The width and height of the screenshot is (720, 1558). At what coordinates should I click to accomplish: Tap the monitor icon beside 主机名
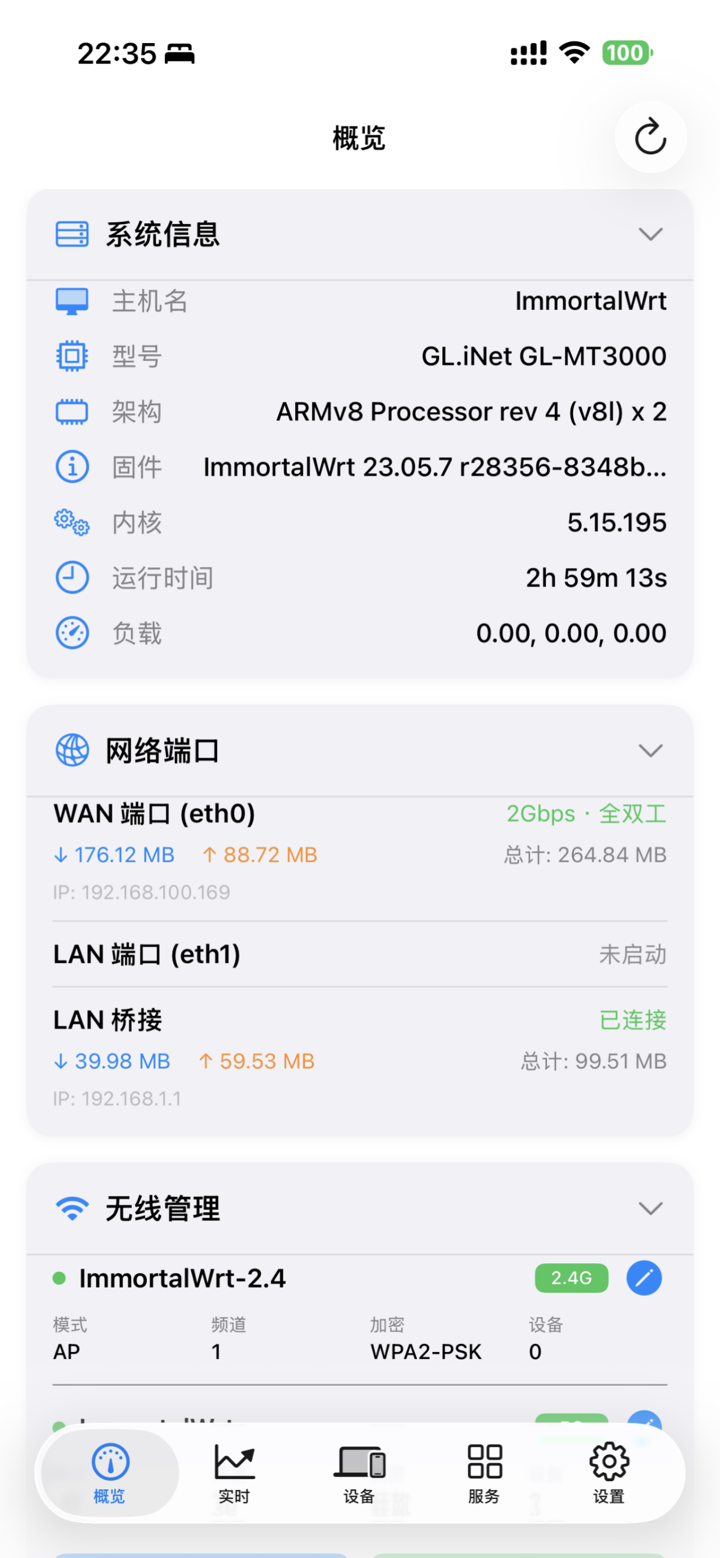click(71, 299)
